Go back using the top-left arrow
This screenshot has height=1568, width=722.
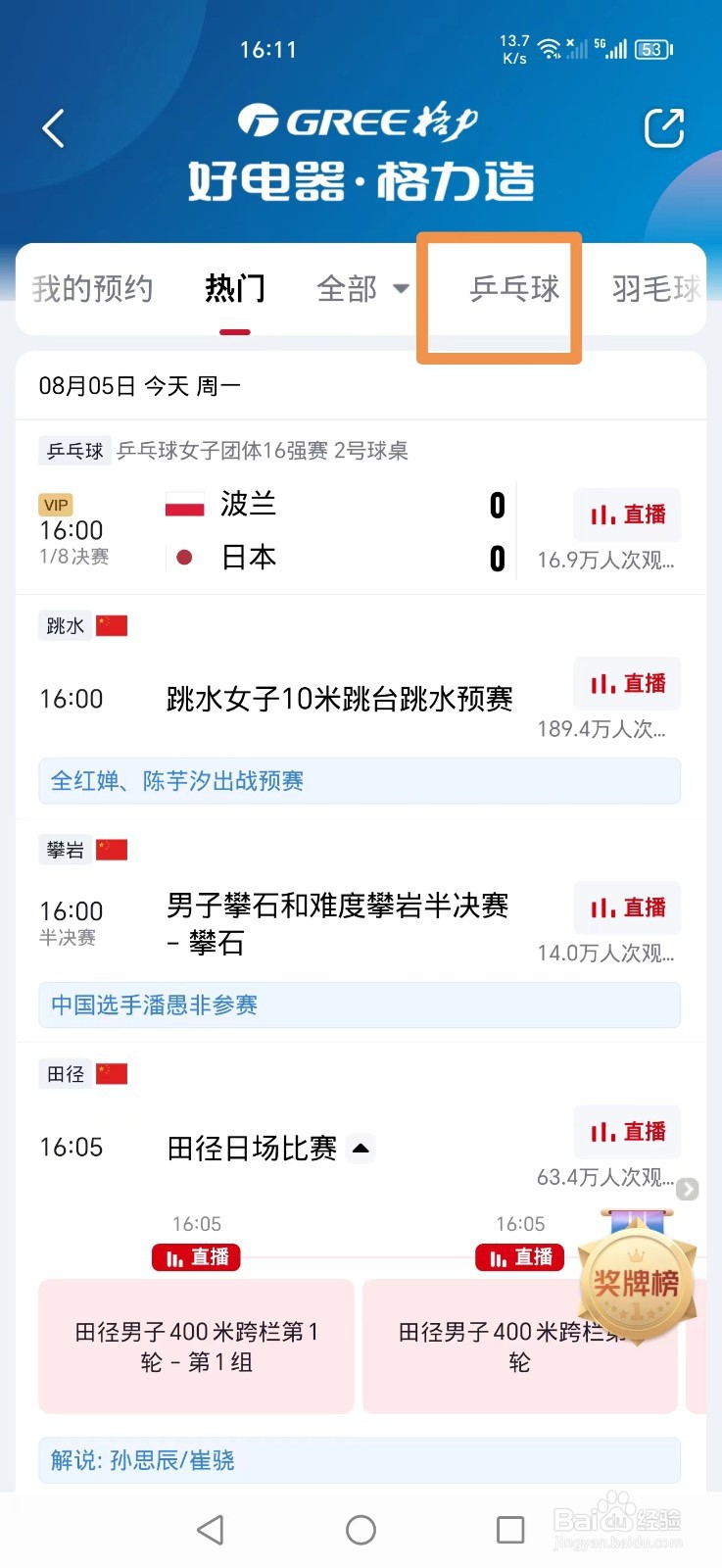[x=54, y=128]
